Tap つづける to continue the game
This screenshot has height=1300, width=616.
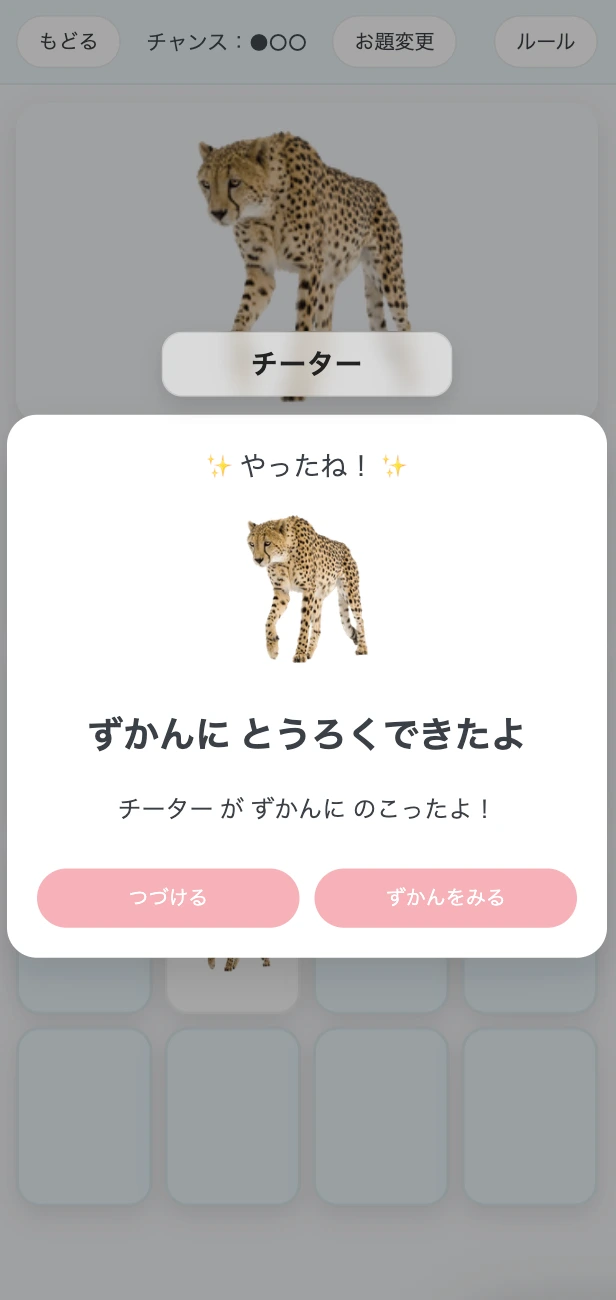click(x=168, y=898)
